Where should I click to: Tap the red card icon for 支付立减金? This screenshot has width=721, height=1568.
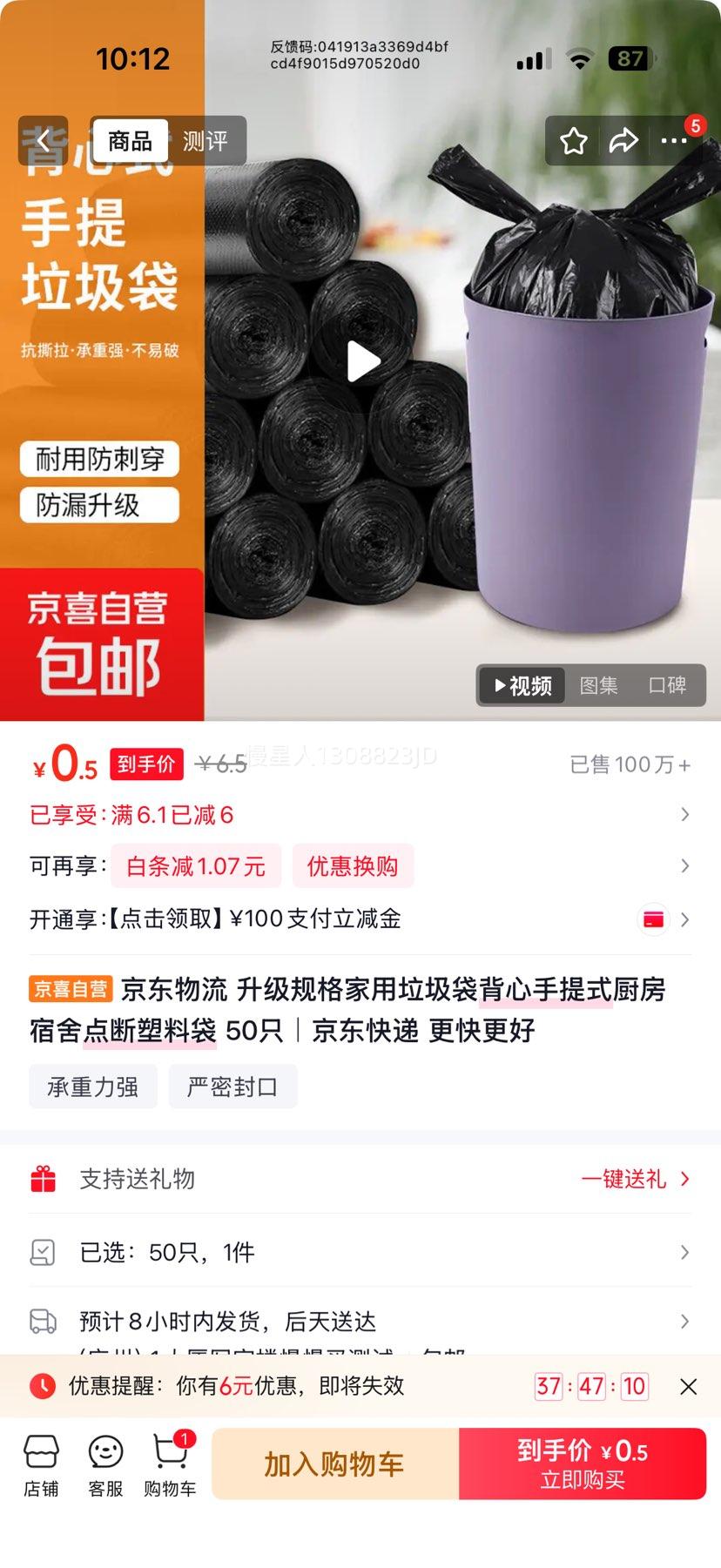tap(651, 919)
